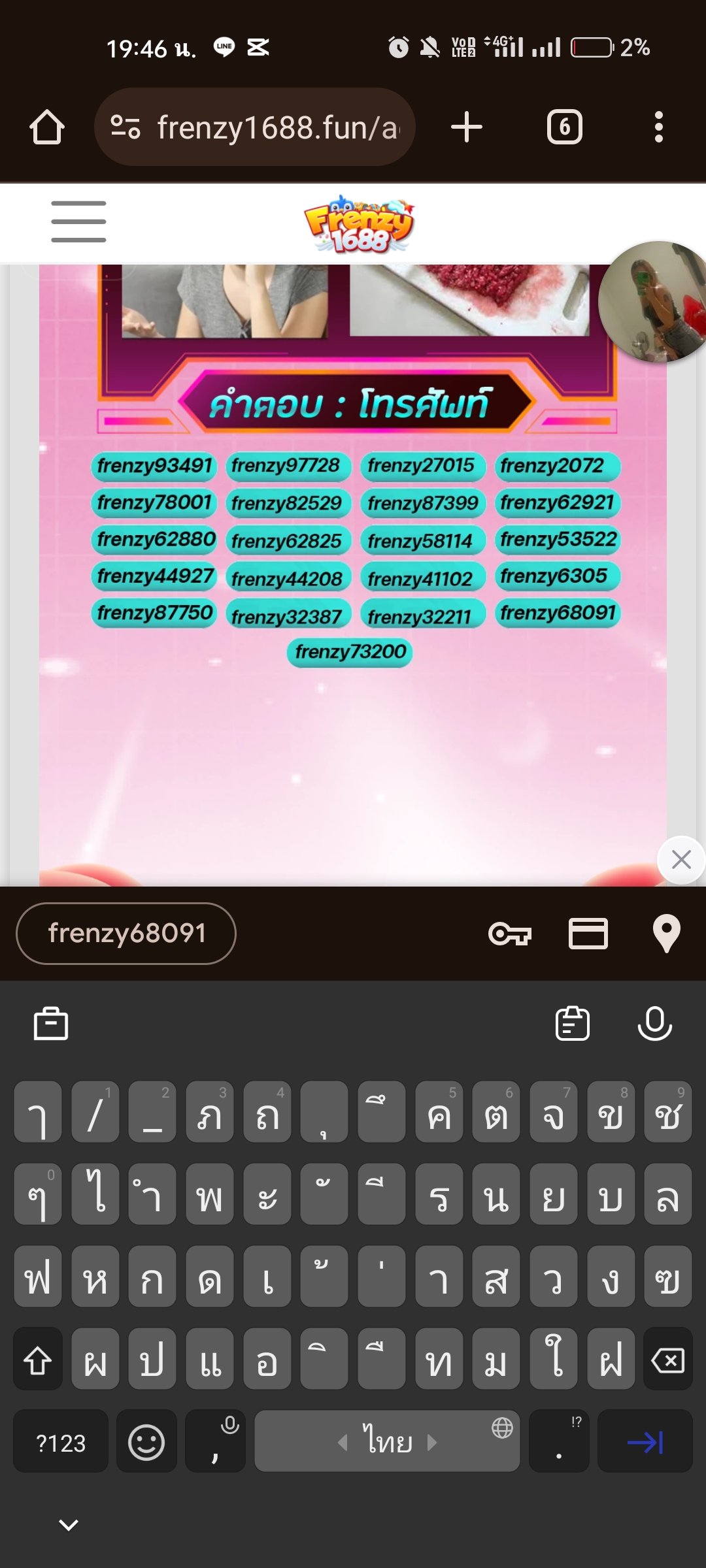
Task: Tap the keyboard backspace key
Action: 667,1359
